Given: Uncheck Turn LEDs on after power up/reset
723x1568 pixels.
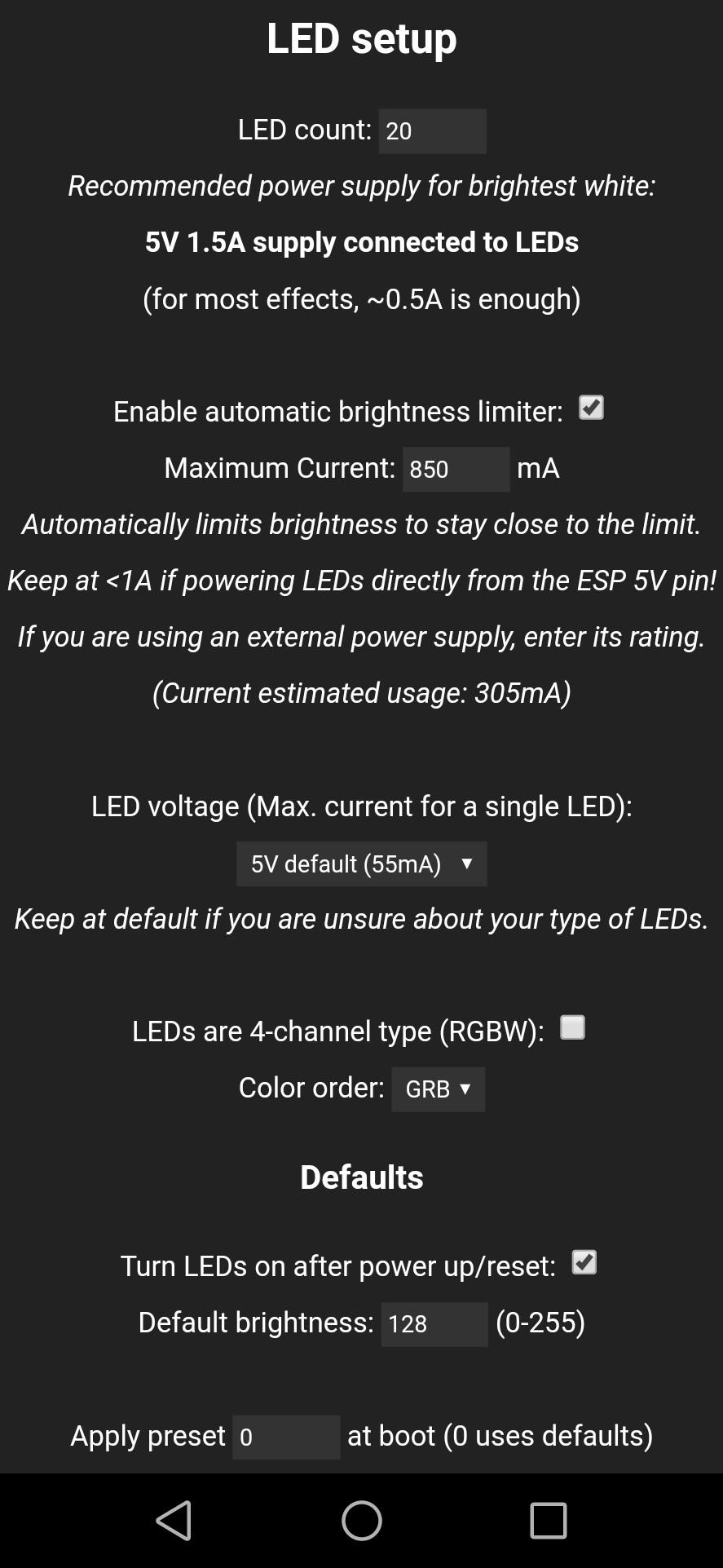Looking at the screenshot, I should [583, 1262].
